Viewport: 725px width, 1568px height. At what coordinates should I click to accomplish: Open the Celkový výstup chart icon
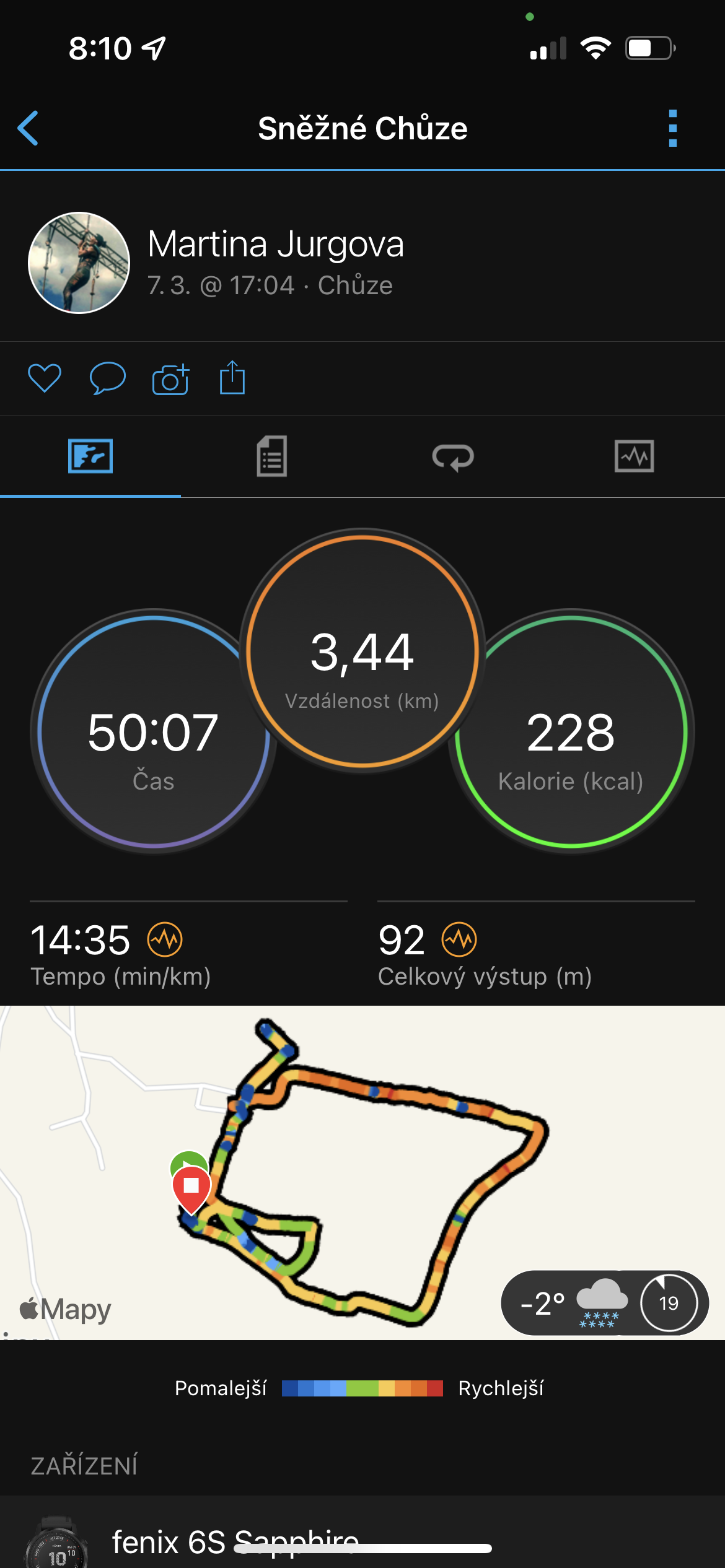pyautogui.click(x=459, y=939)
